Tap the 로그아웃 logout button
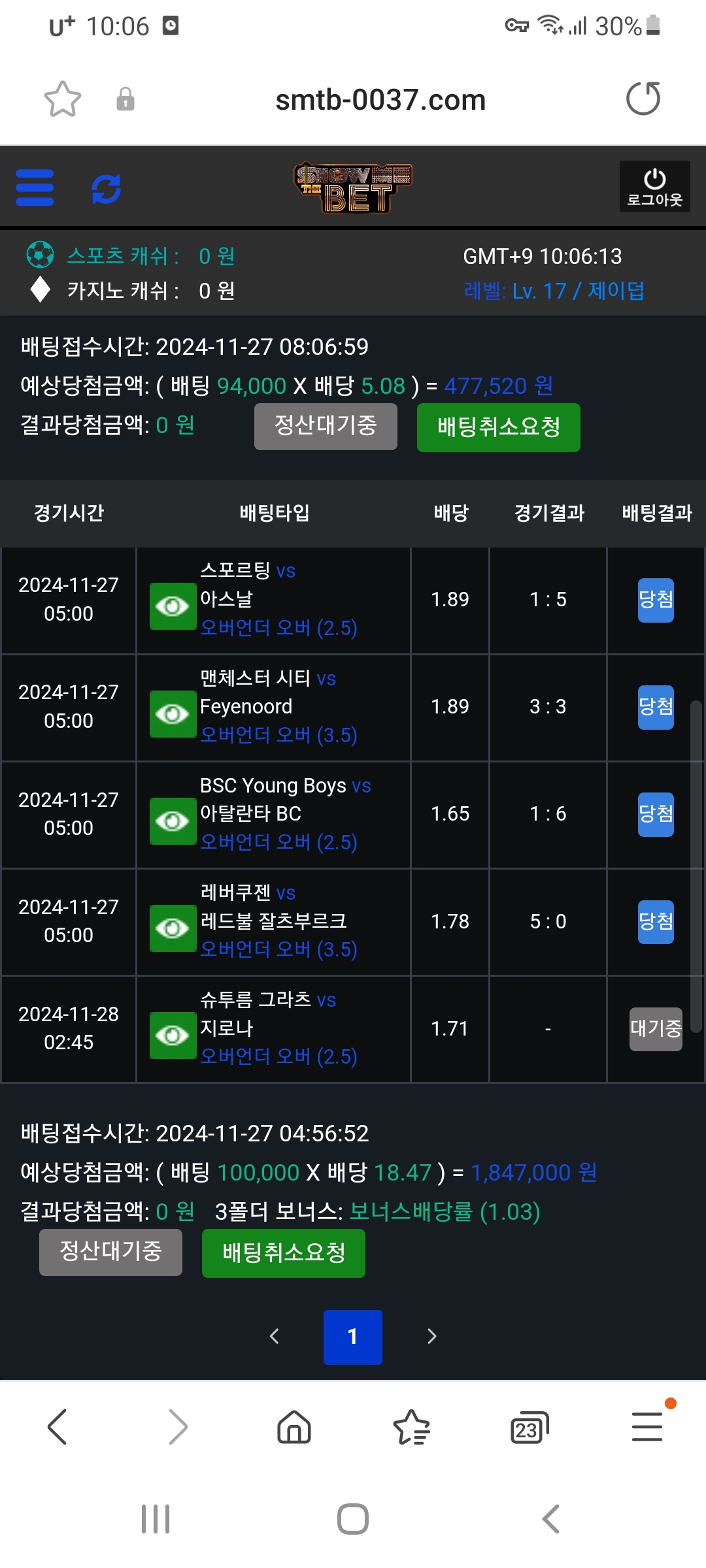 654,186
